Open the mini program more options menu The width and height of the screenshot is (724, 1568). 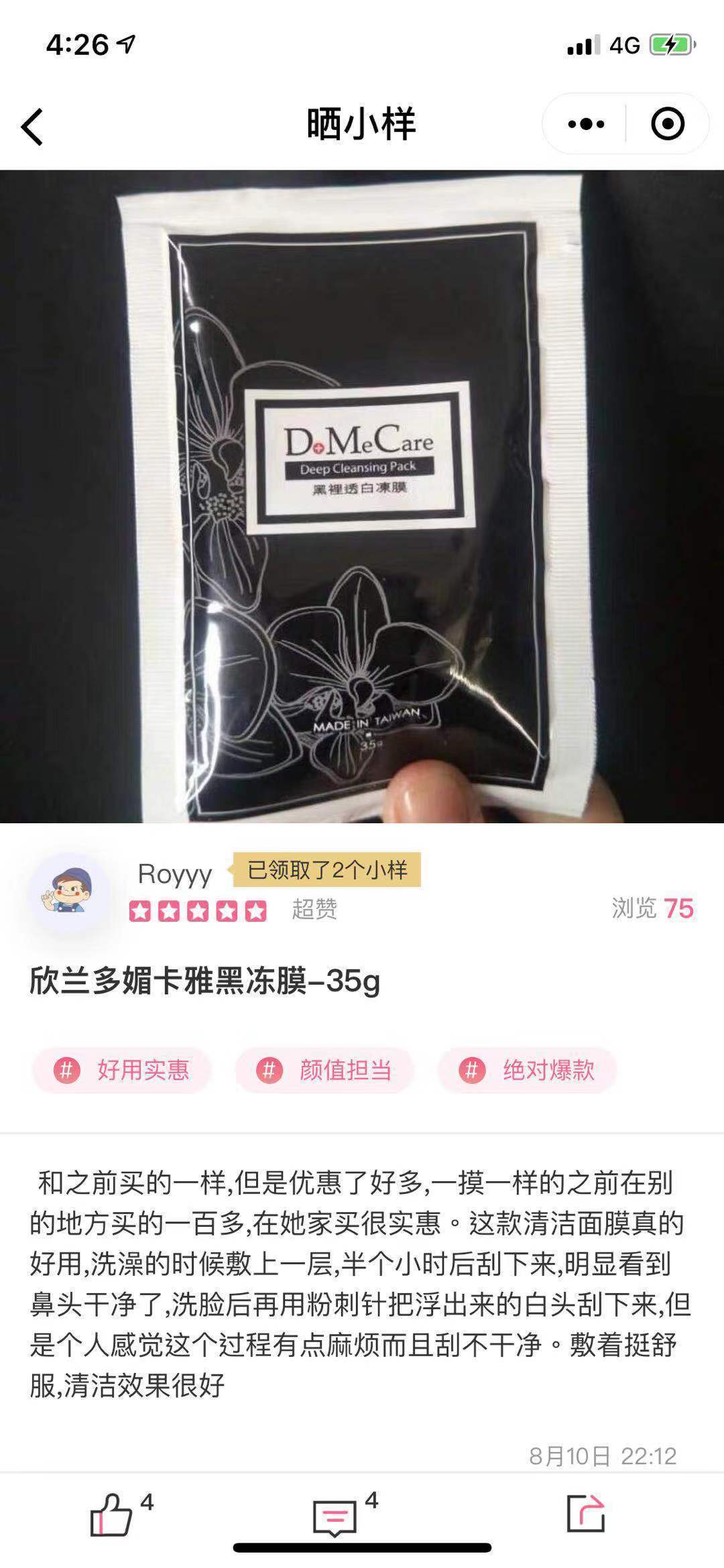pos(586,124)
